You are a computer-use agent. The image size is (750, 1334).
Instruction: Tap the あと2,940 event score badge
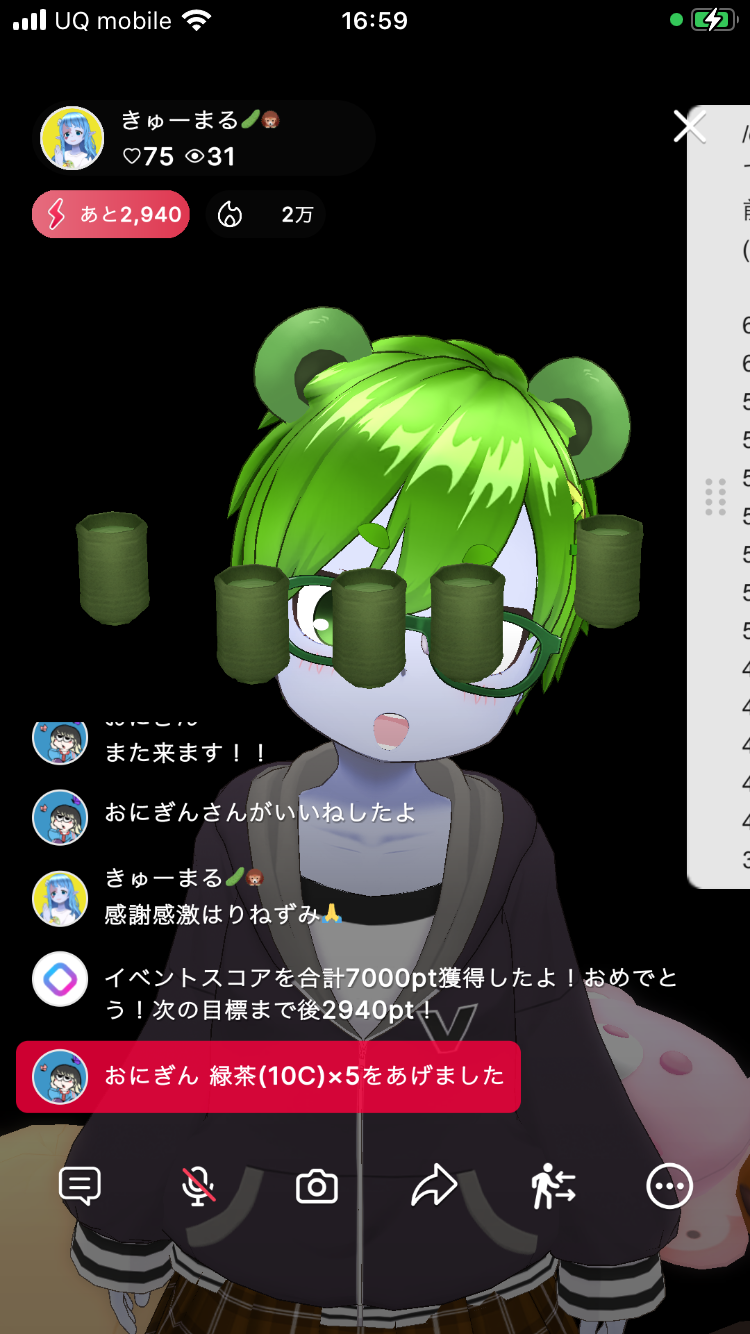[111, 214]
